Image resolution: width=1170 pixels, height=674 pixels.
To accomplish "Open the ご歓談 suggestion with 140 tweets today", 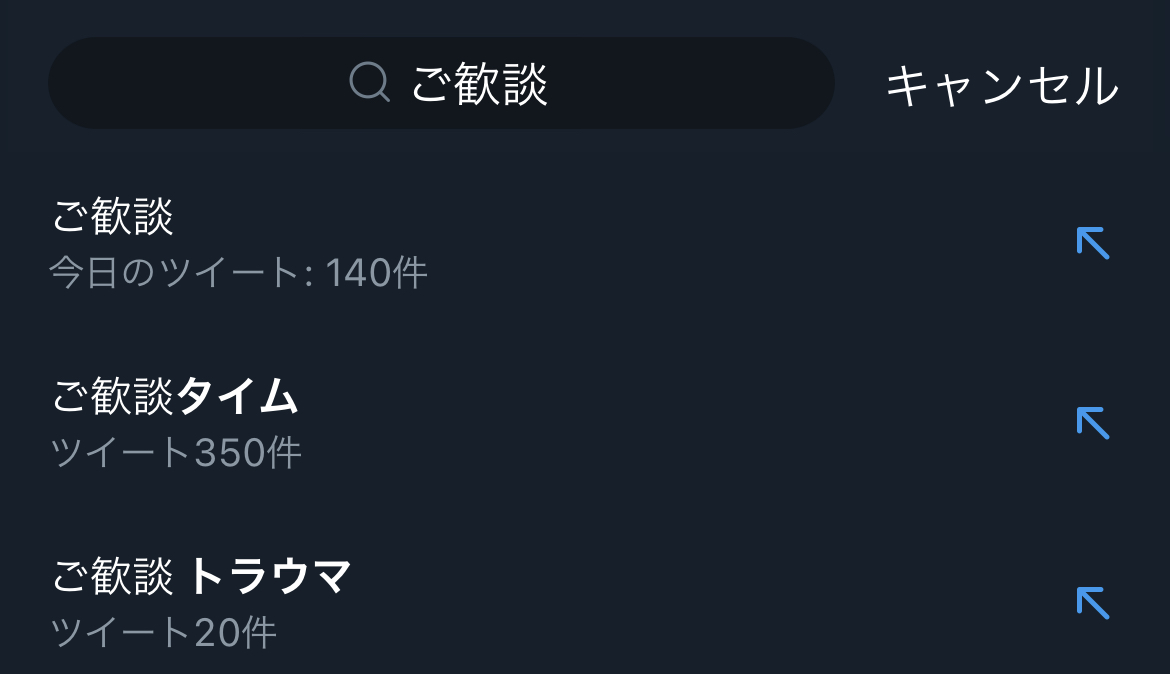I will [x=240, y=243].
